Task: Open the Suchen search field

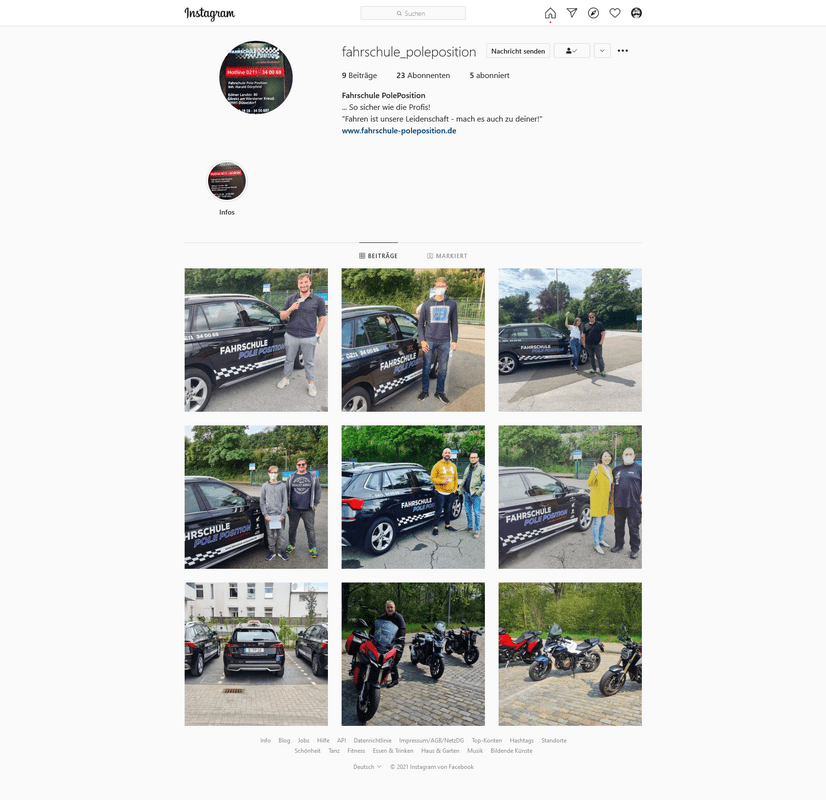Action: click(x=413, y=13)
